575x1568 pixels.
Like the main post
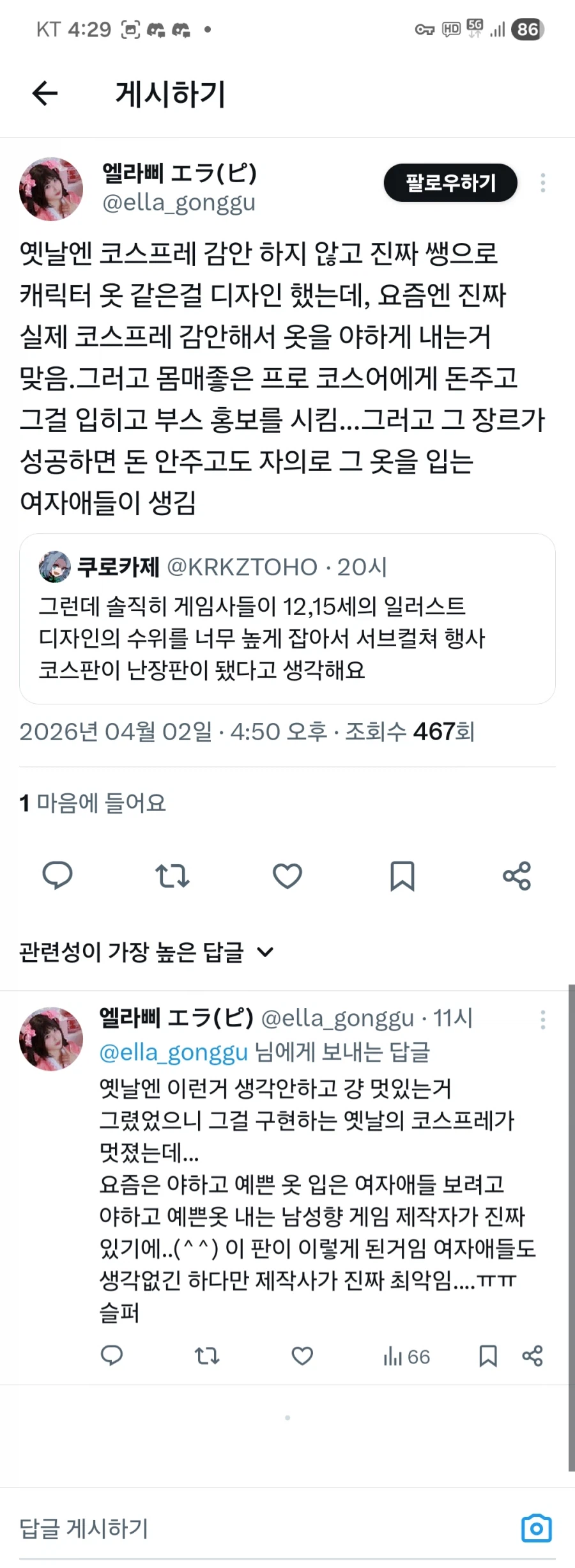point(287,875)
